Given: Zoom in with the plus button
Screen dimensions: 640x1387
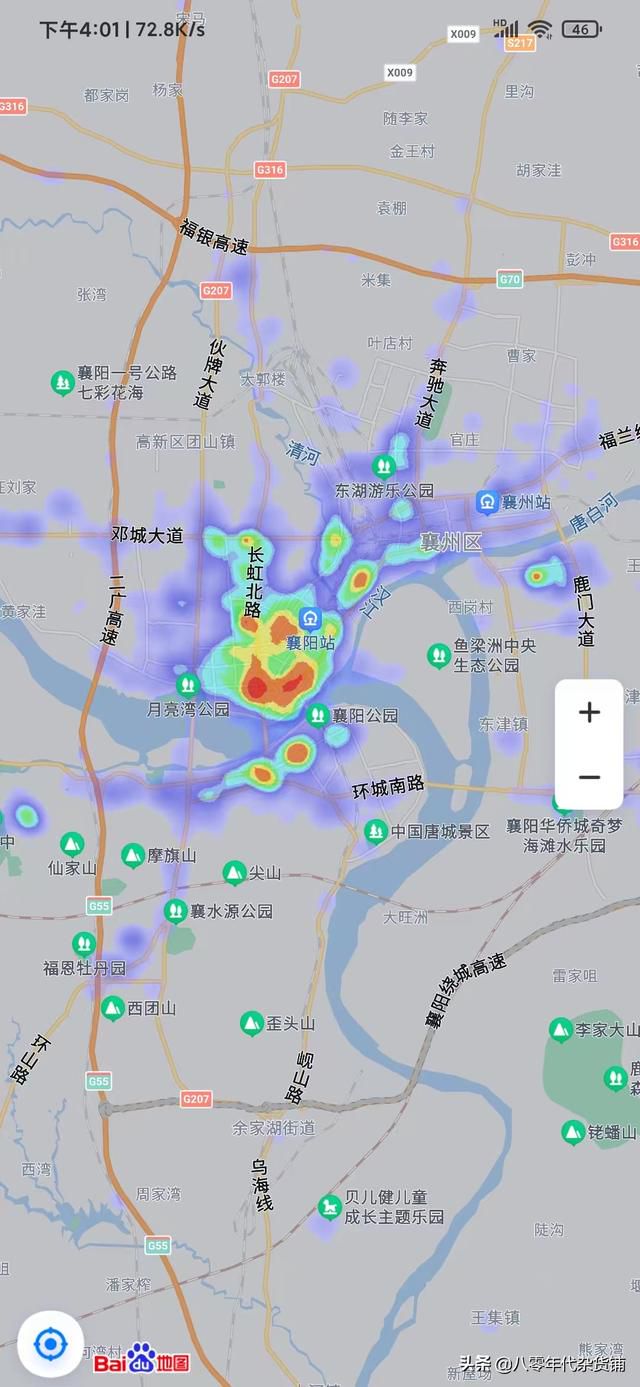Looking at the screenshot, I should click(x=589, y=712).
